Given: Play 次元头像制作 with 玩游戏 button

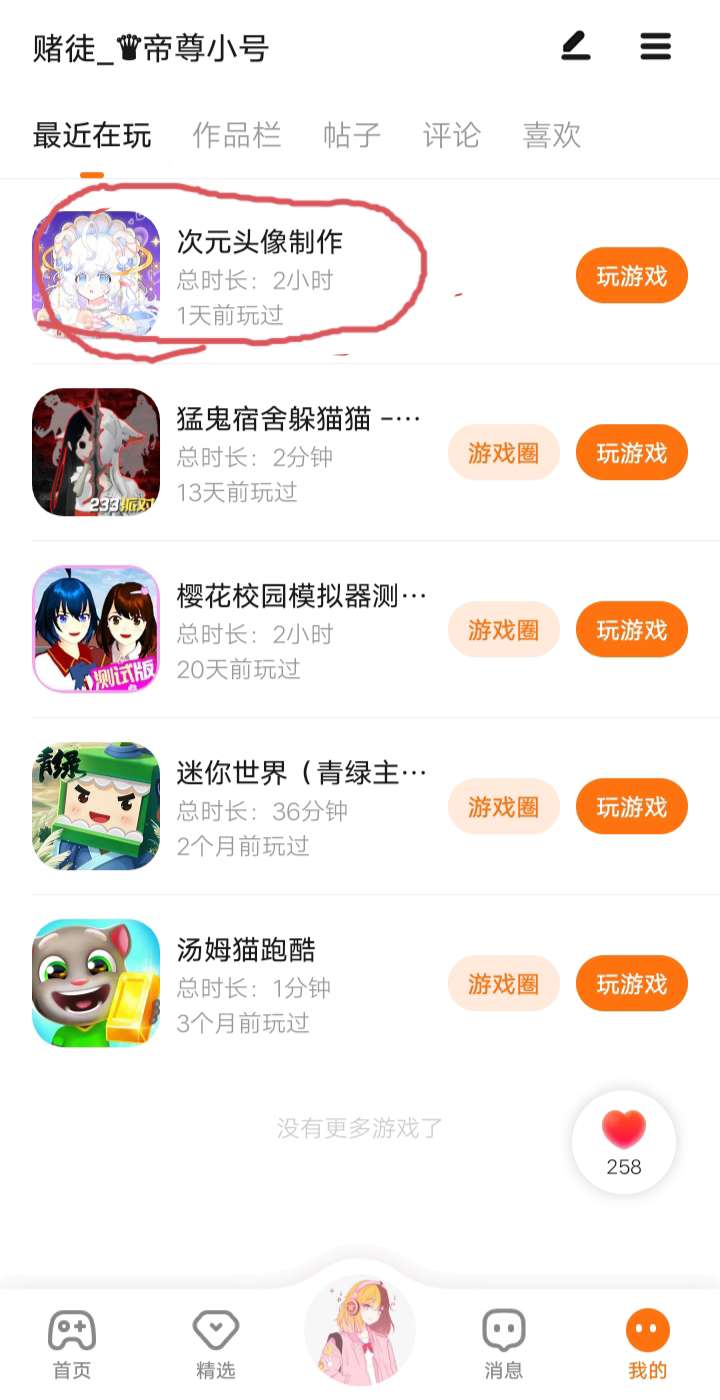Looking at the screenshot, I should [631, 276].
